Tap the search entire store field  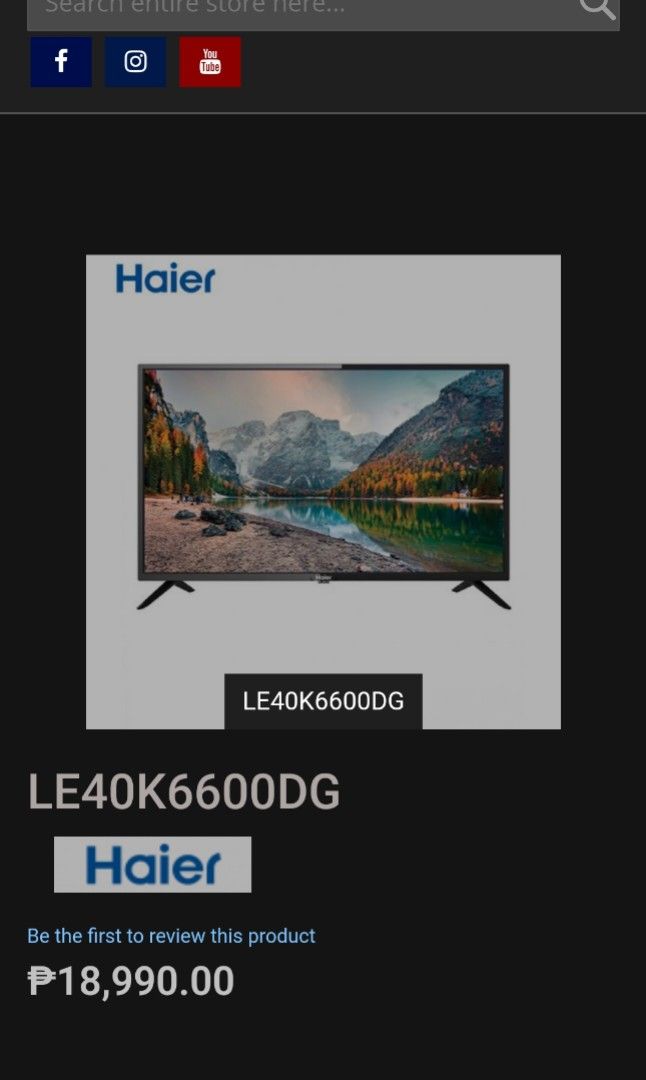tap(300, 10)
